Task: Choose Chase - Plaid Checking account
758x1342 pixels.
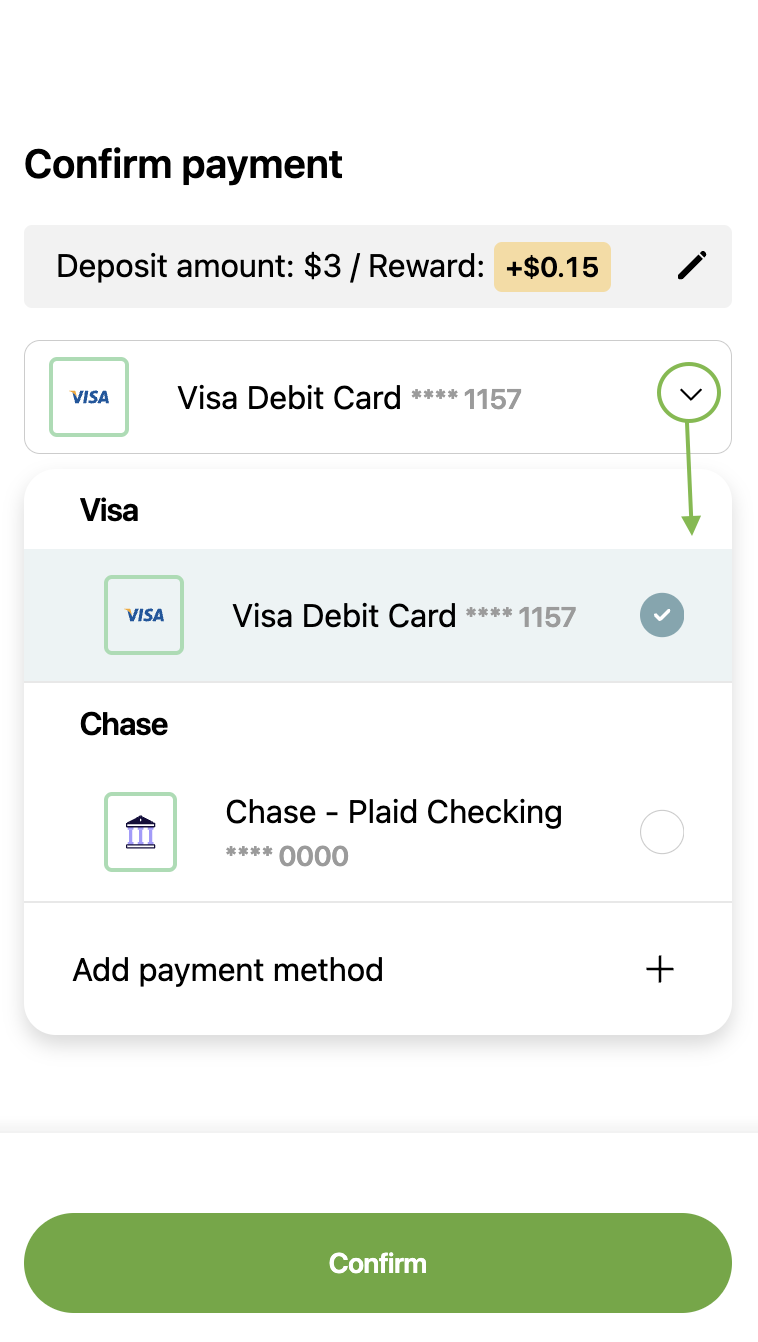Action: (x=378, y=831)
